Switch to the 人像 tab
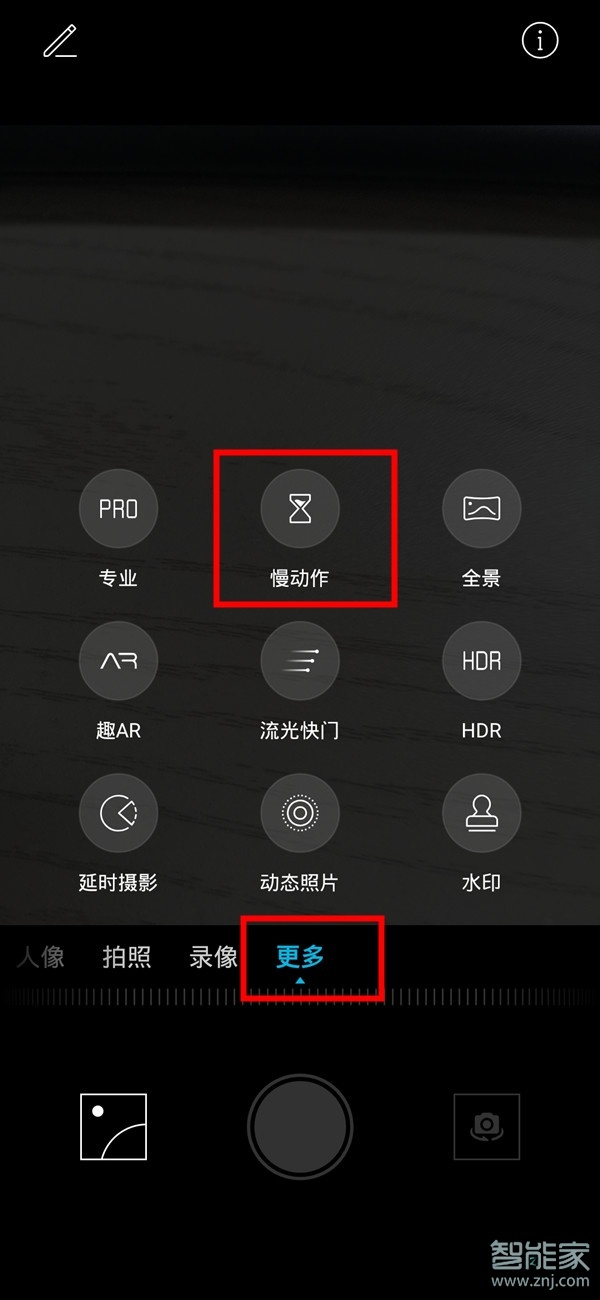The image size is (600, 1300). pyautogui.click(x=41, y=957)
